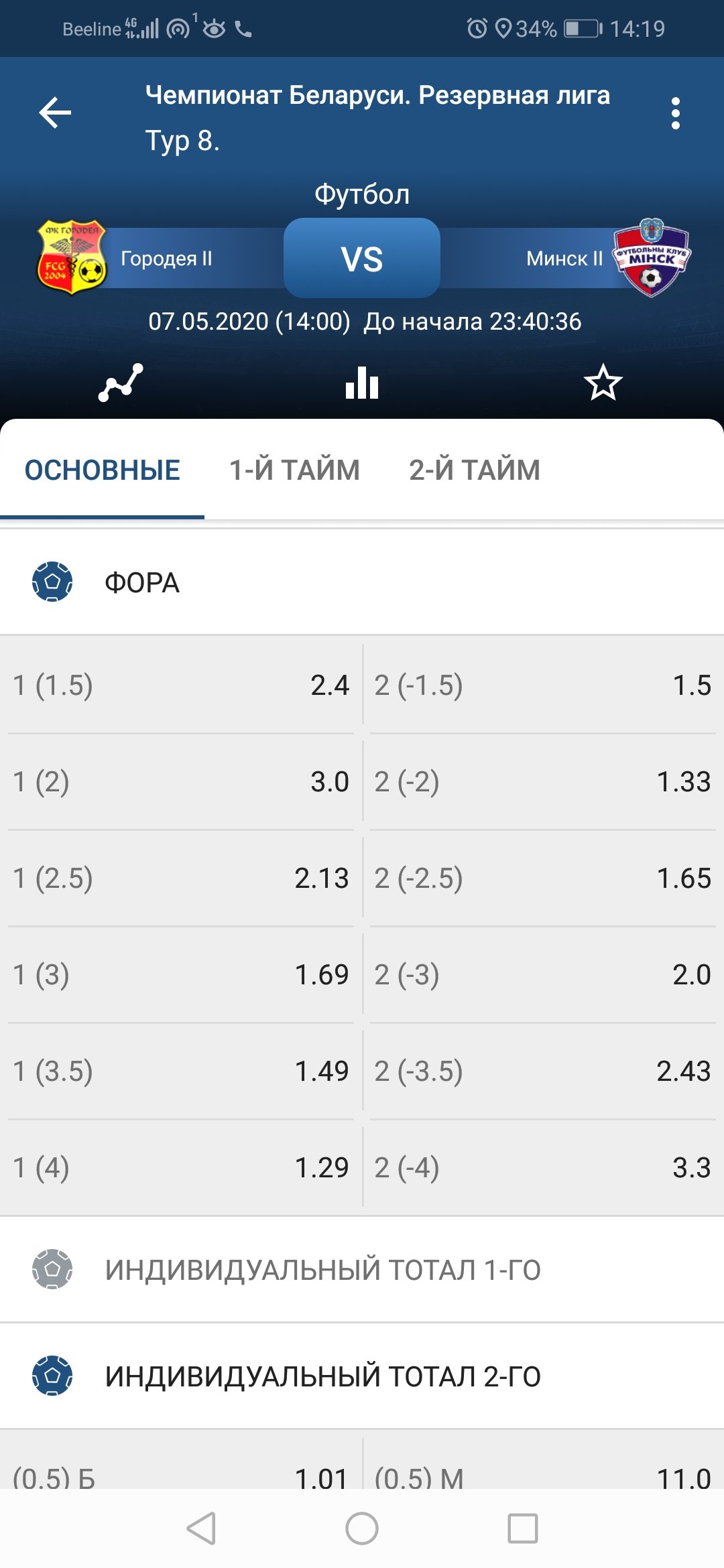Collapse the ФОРА section
724x1568 pixels.
tap(362, 582)
